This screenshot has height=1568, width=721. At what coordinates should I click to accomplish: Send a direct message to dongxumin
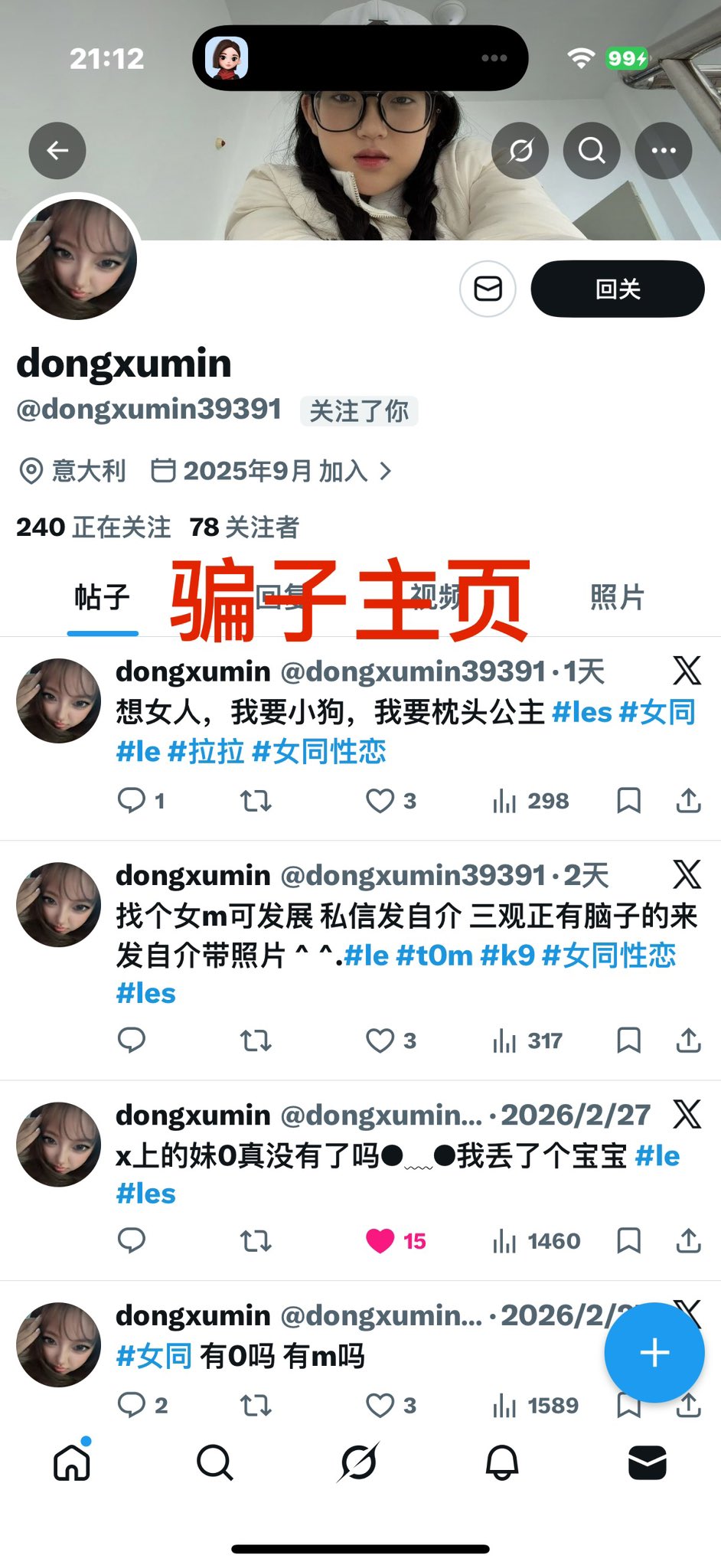coord(488,289)
